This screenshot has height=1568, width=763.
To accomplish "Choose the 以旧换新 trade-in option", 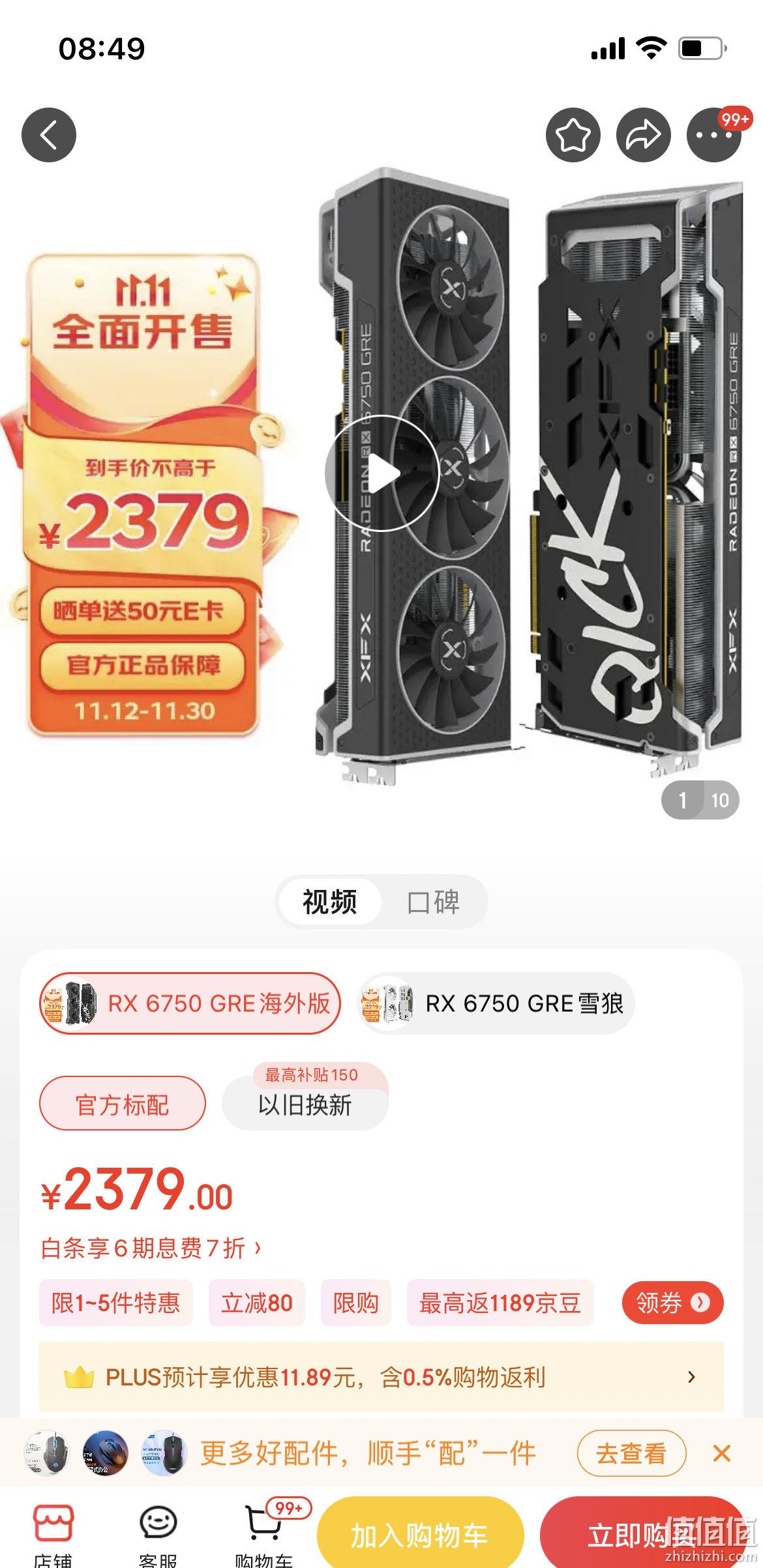I will pyautogui.click(x=305, y=1104).
